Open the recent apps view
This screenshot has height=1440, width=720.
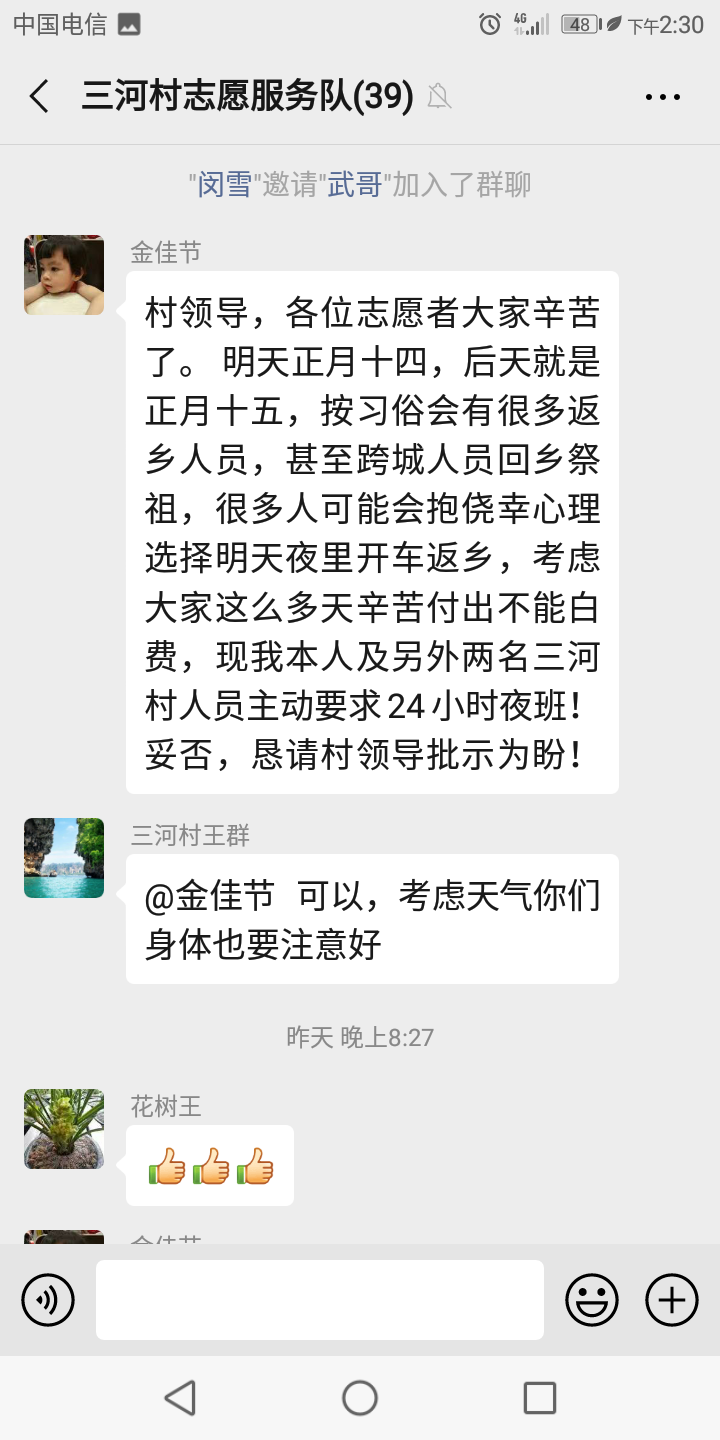coord(539,1398)
